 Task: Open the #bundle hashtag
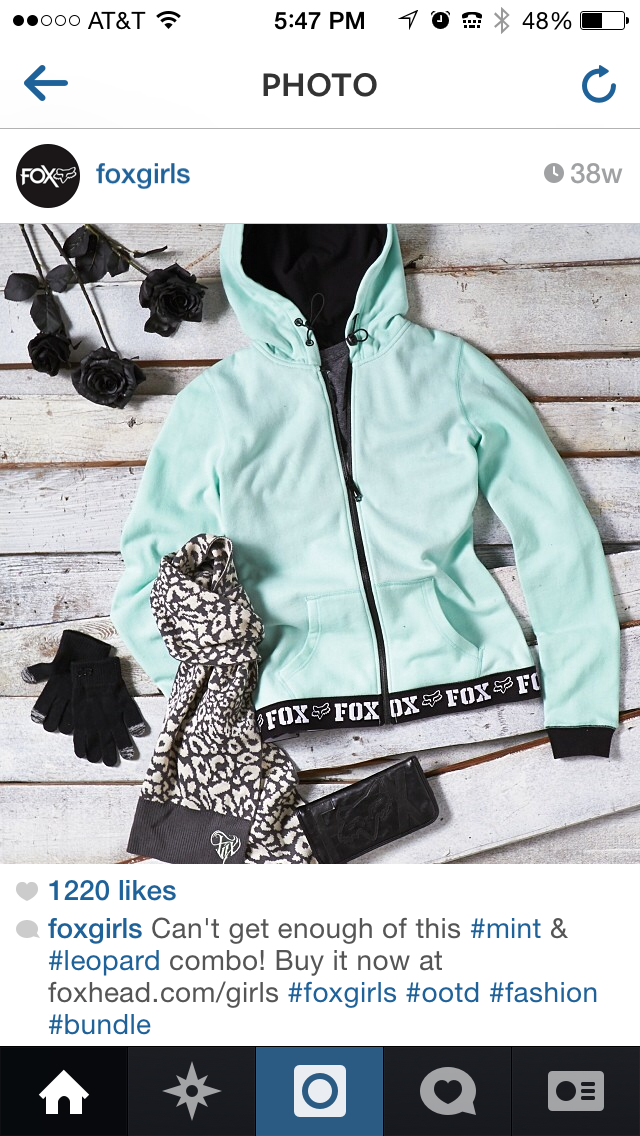pos(100,1025)
